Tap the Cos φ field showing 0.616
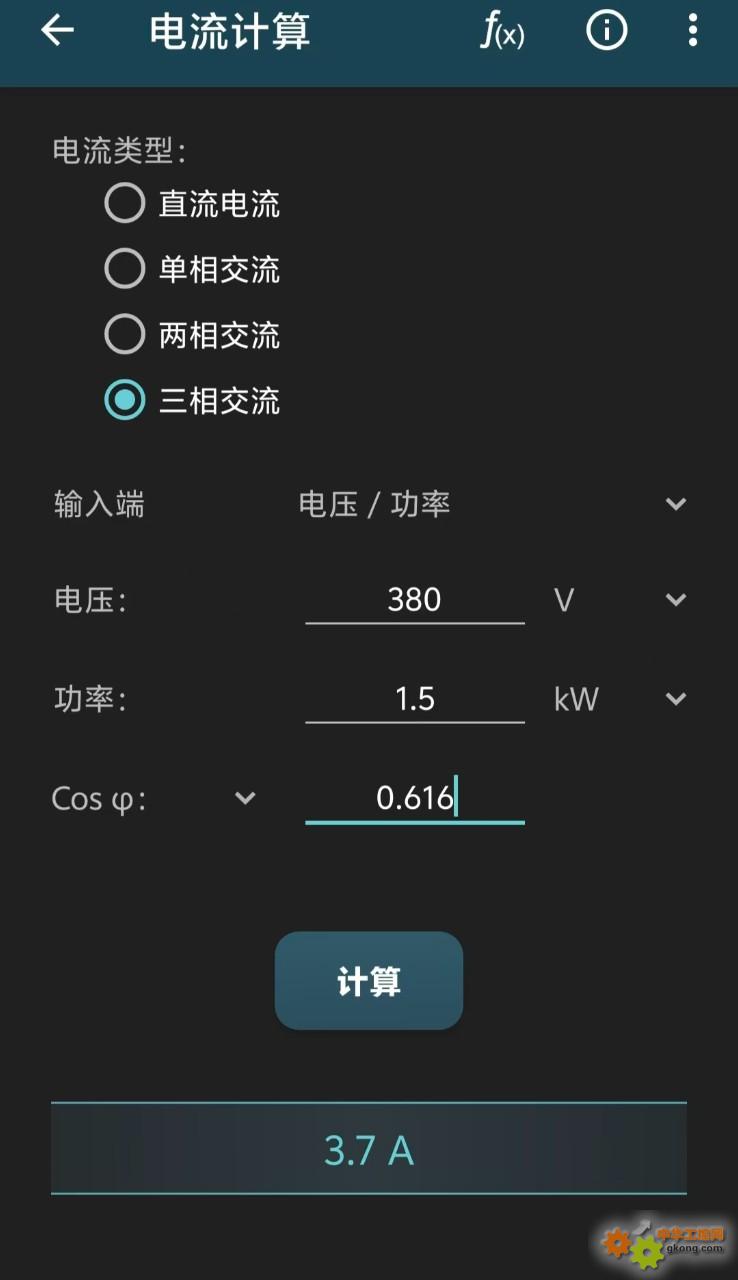 point(414,798)
